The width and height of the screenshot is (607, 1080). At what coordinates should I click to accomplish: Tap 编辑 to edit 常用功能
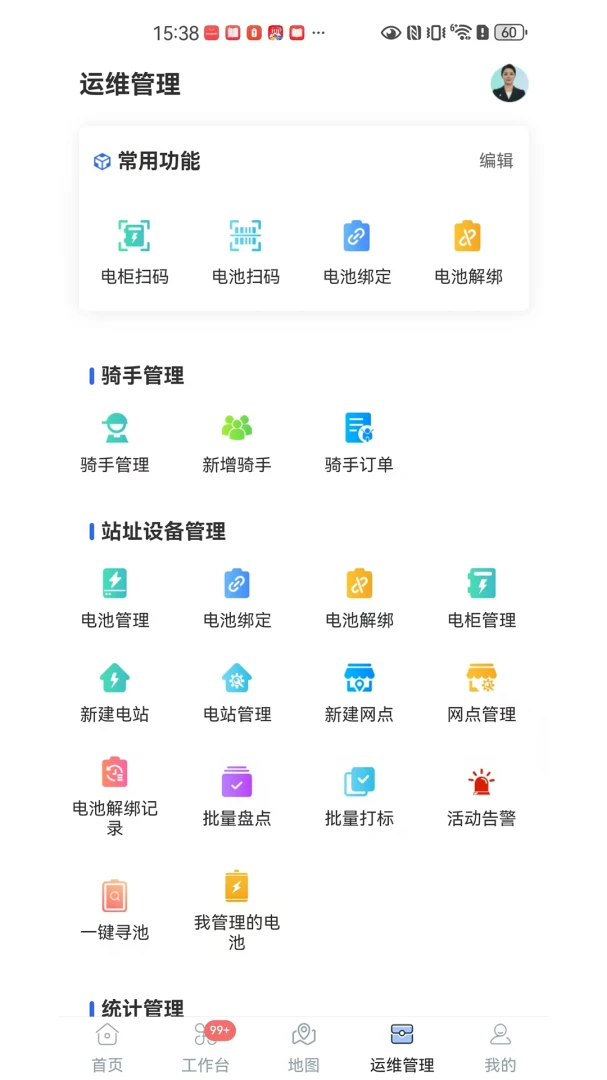pyautogui.click(x=496, y=161)
